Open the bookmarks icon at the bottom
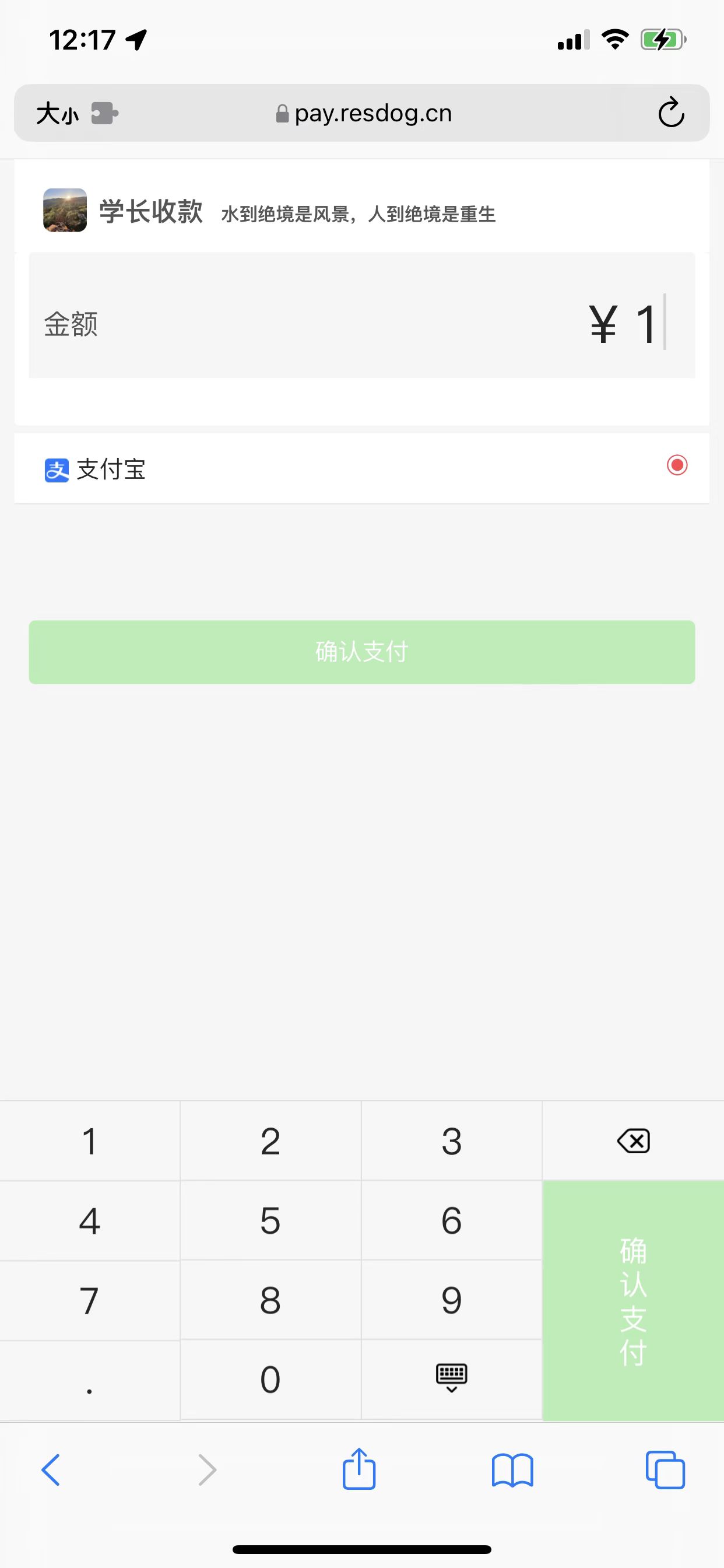 pos(512,1470)
